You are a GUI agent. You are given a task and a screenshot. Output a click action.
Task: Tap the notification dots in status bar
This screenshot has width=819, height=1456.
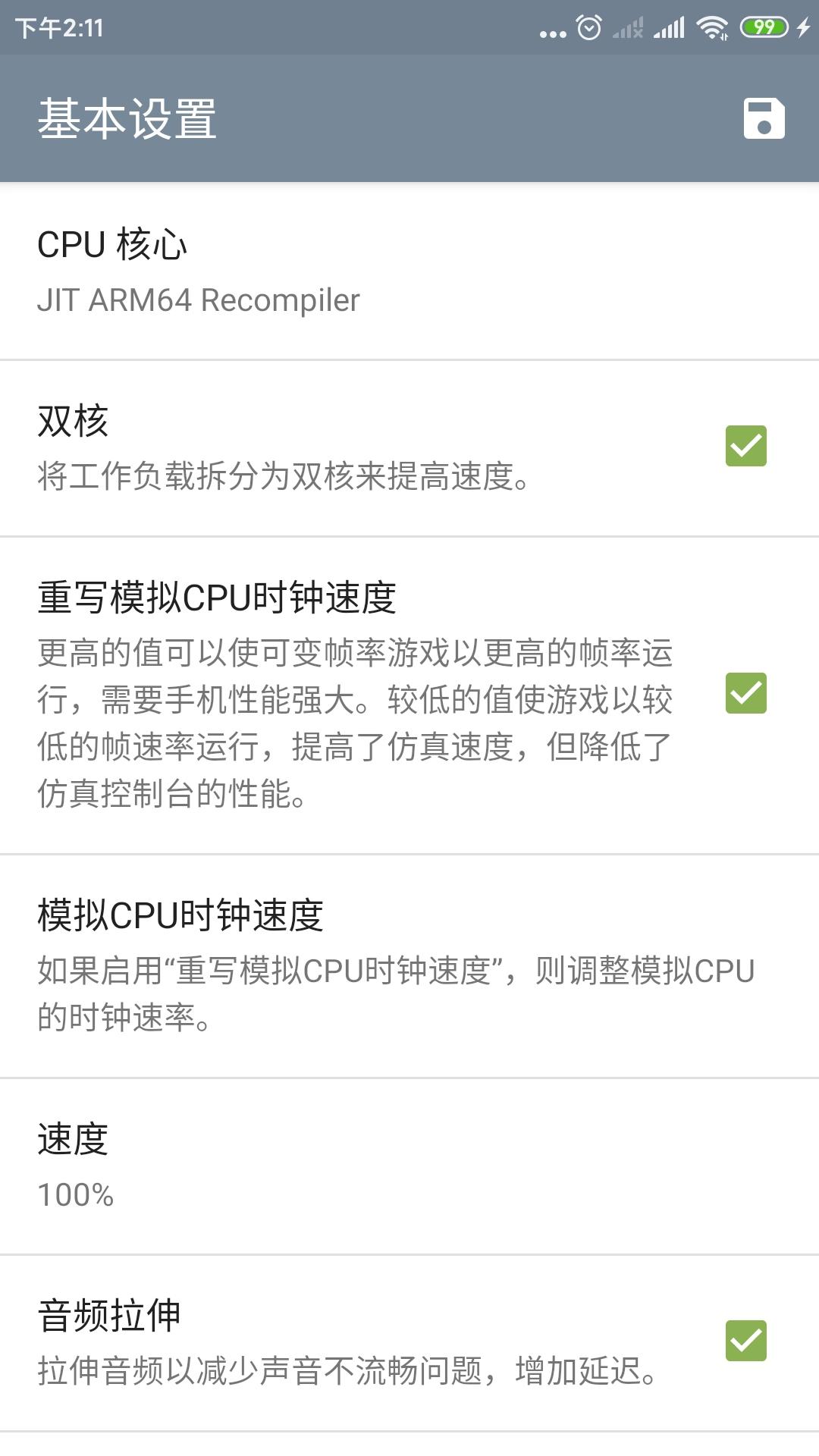click(x=551, y=30)
